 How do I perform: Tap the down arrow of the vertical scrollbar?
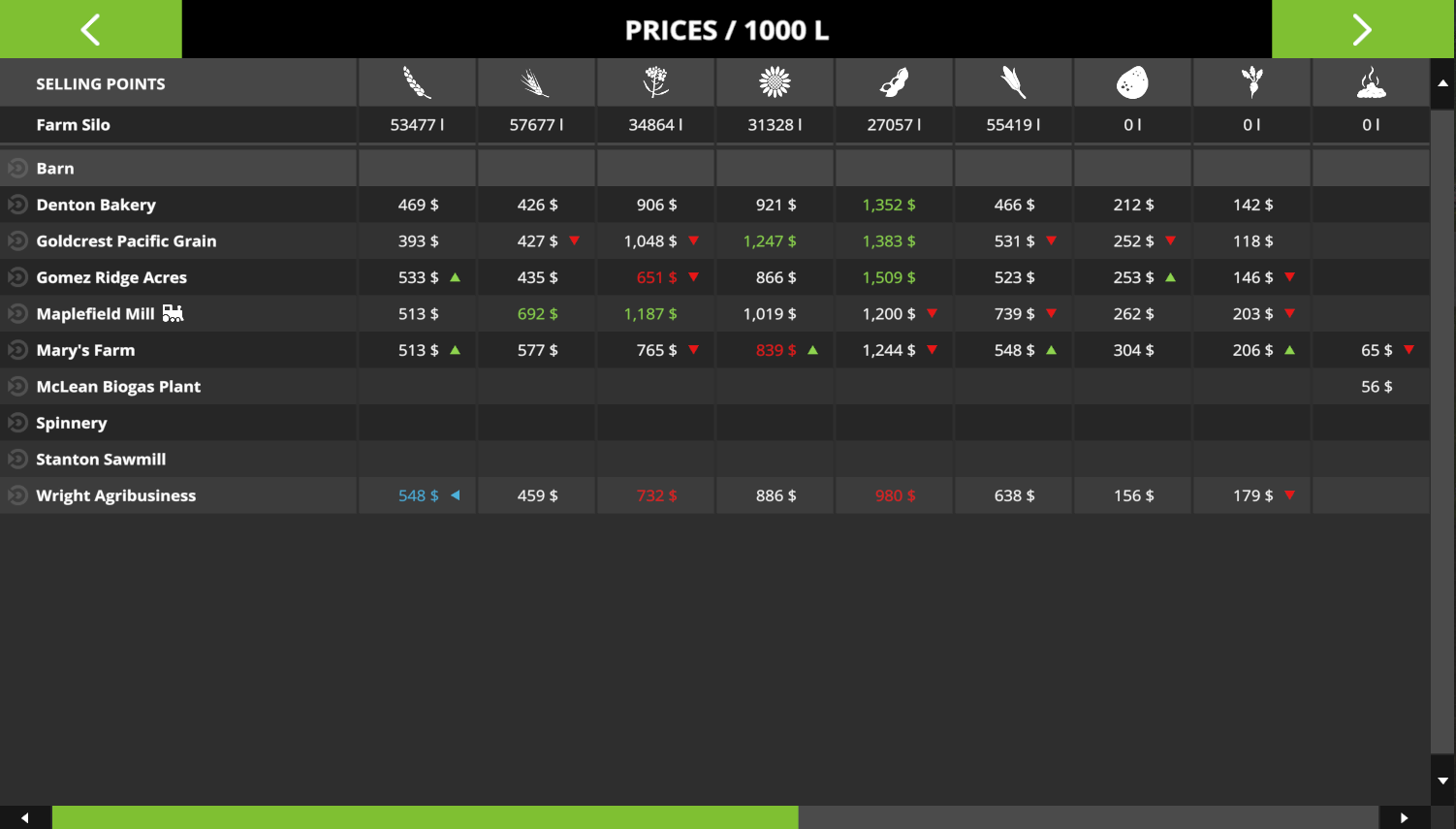1442,781
